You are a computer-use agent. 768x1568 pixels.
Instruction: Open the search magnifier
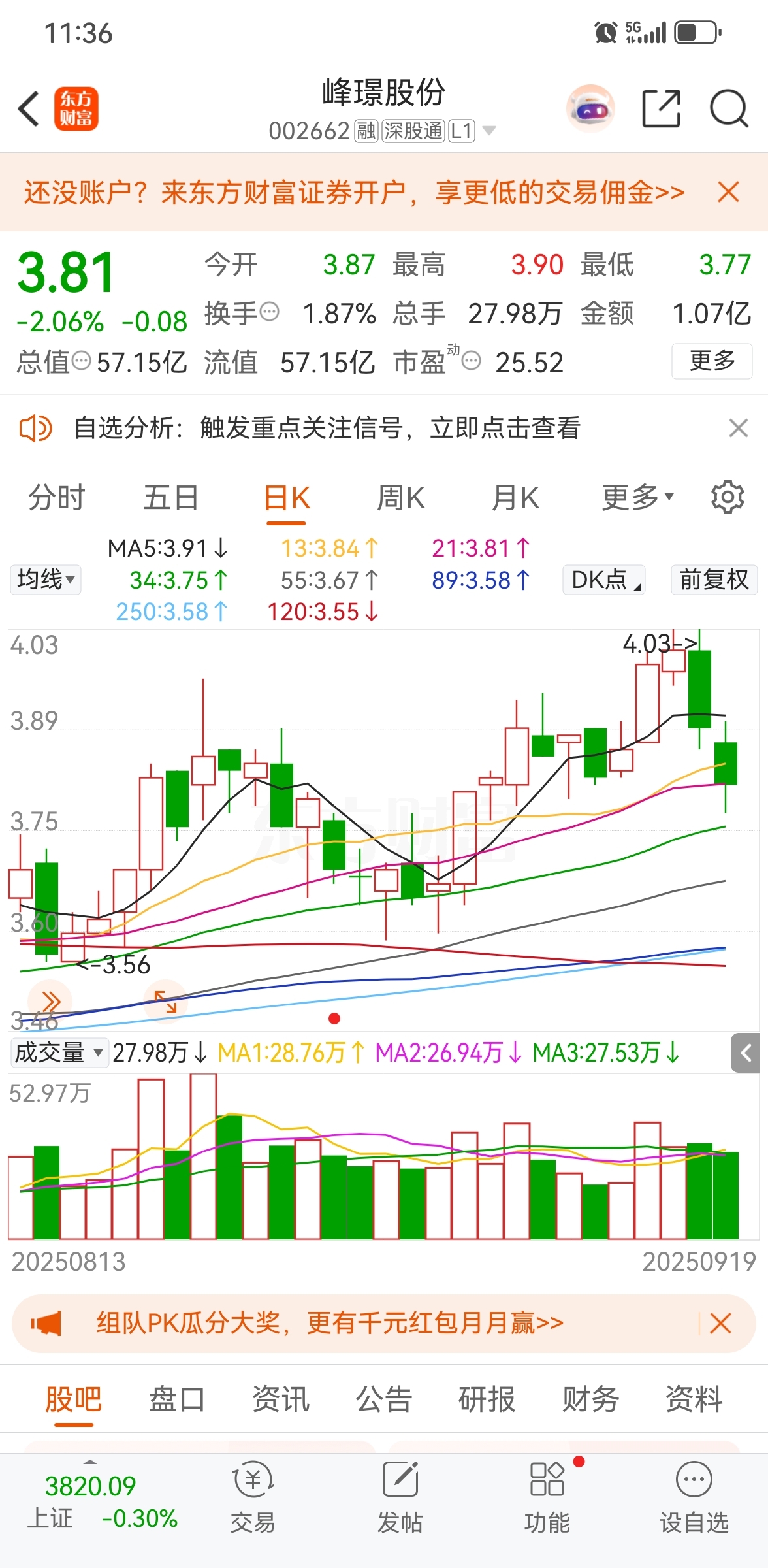click(x=729, y=108)
